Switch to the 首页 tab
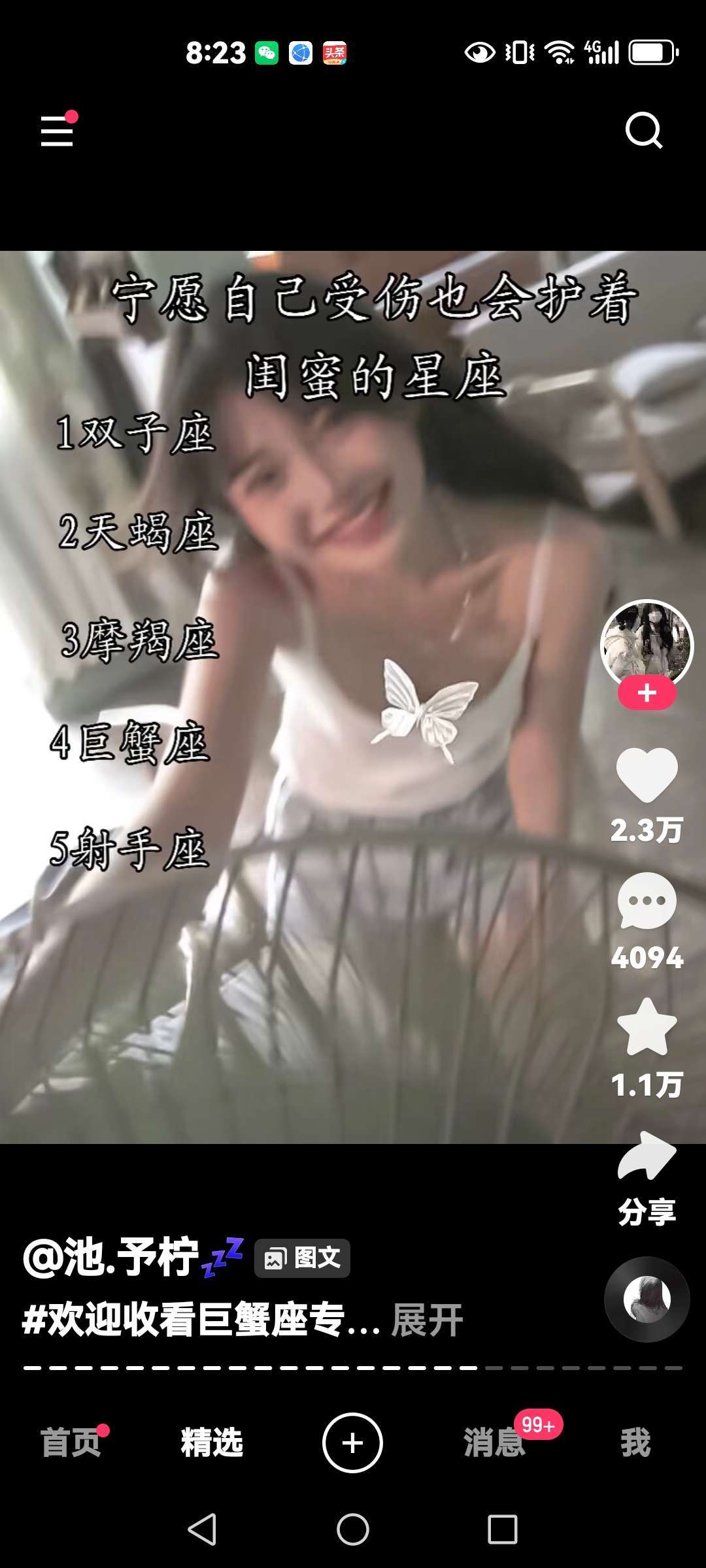Screen dimensions: 706x1568 click(71, 1443)
